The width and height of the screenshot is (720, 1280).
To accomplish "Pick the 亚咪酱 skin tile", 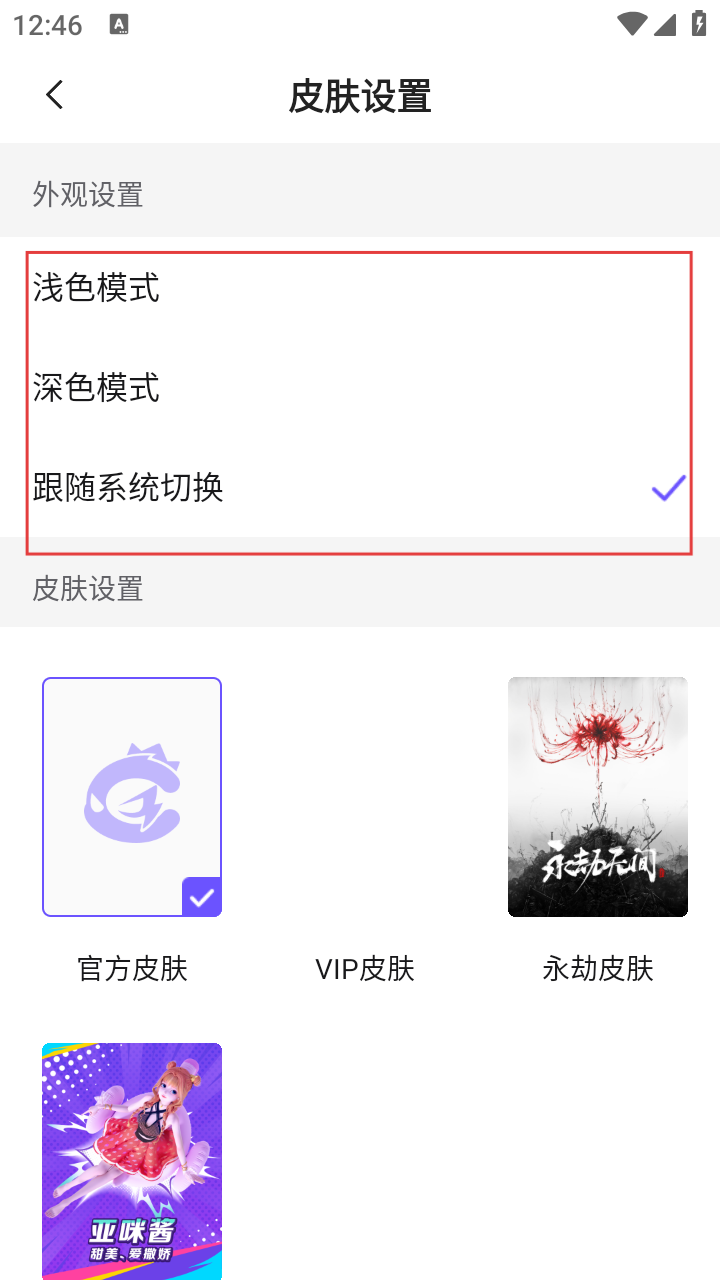I will point(132,1160).
